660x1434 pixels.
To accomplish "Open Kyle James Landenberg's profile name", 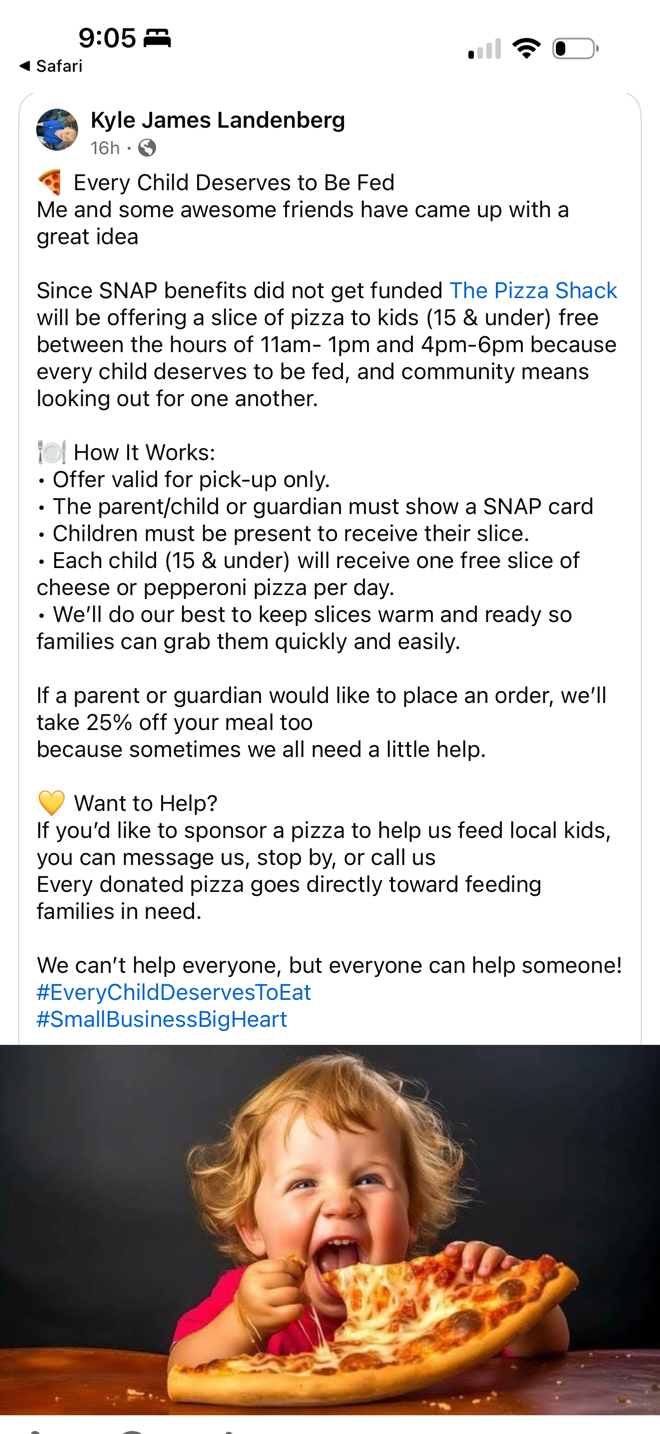I will (217, 120).
